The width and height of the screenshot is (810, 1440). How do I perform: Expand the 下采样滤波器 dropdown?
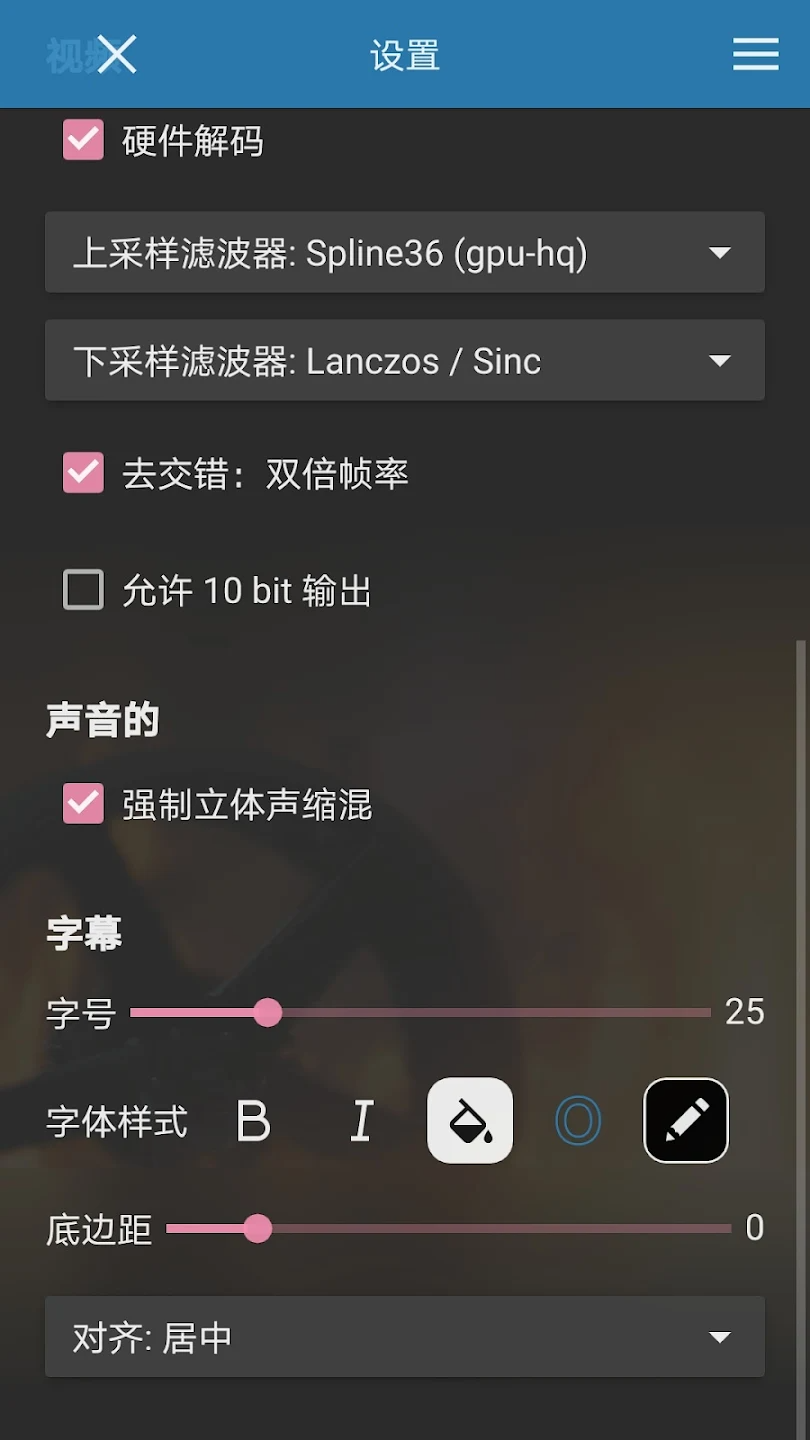point(404,361)
